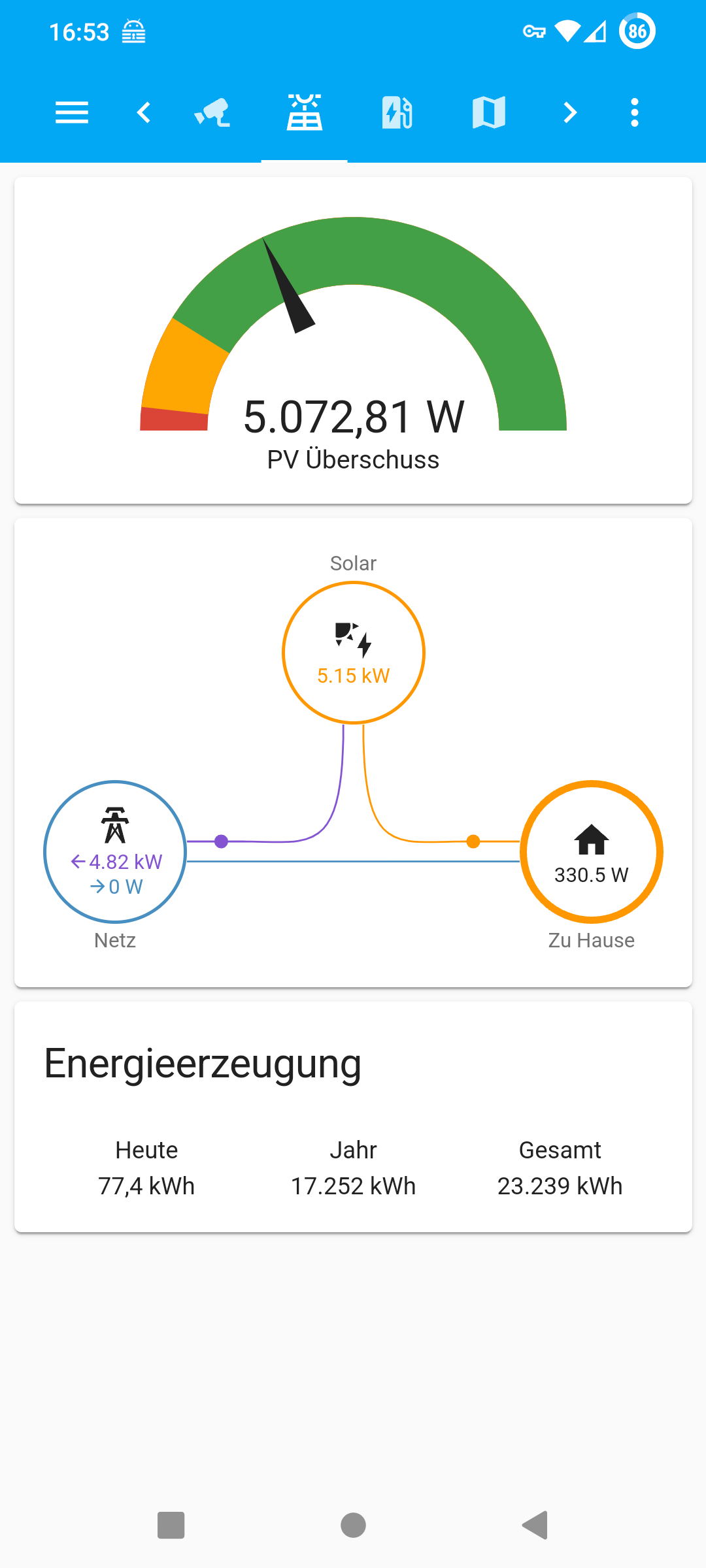
Task: Tap the Solar 5.15 kW circle
Action: [x=354, y=653]
